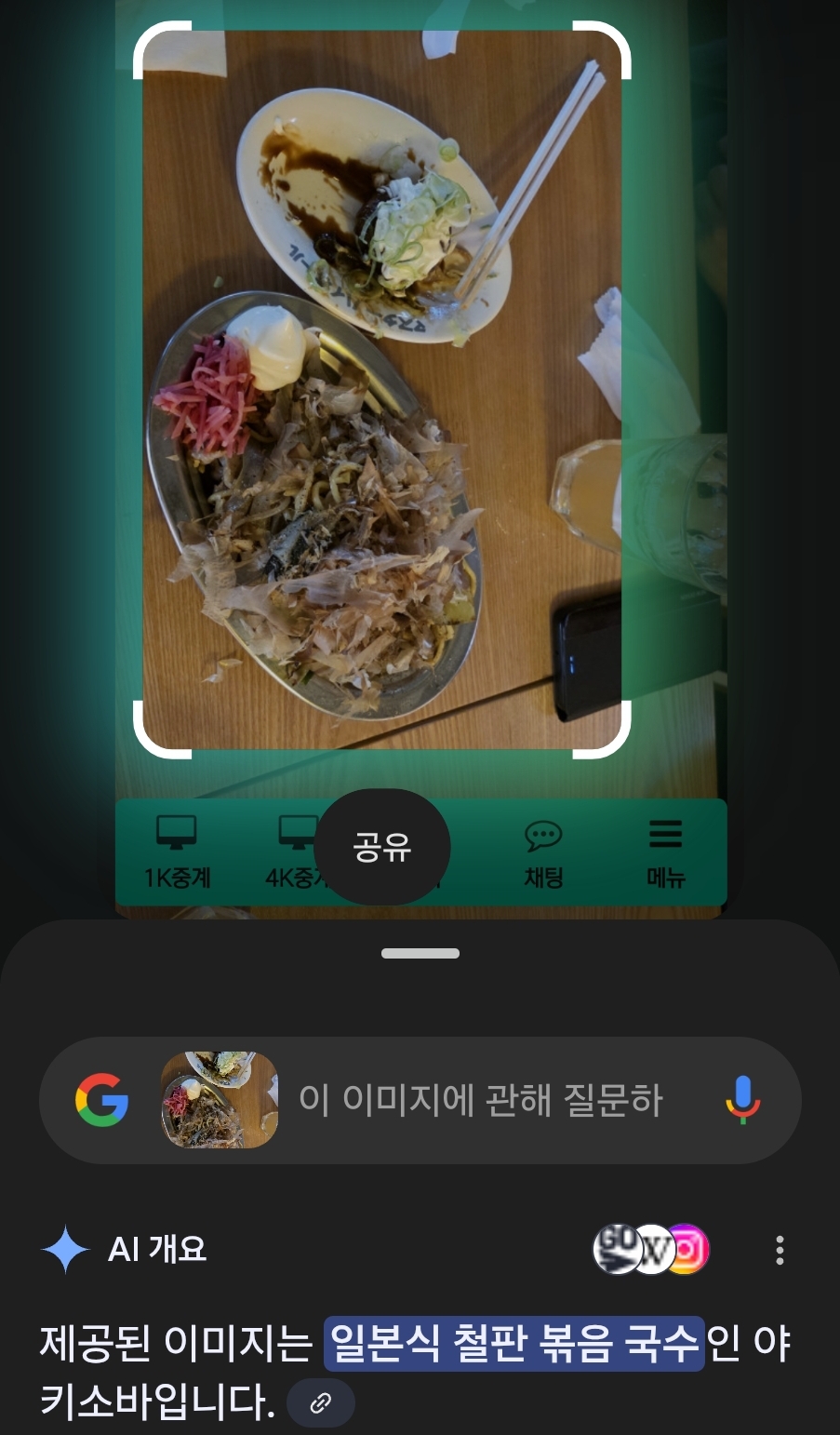Tap the 공유 share button
The width and height of the screenshot is (840, 1435).
382,847
